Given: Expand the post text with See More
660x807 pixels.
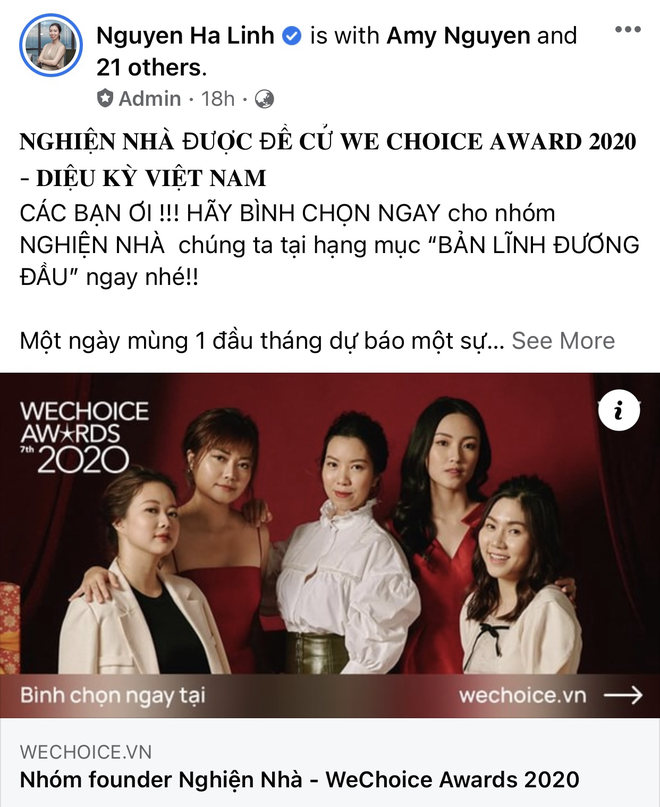Looking at the screenshot, I should (563, 341).
